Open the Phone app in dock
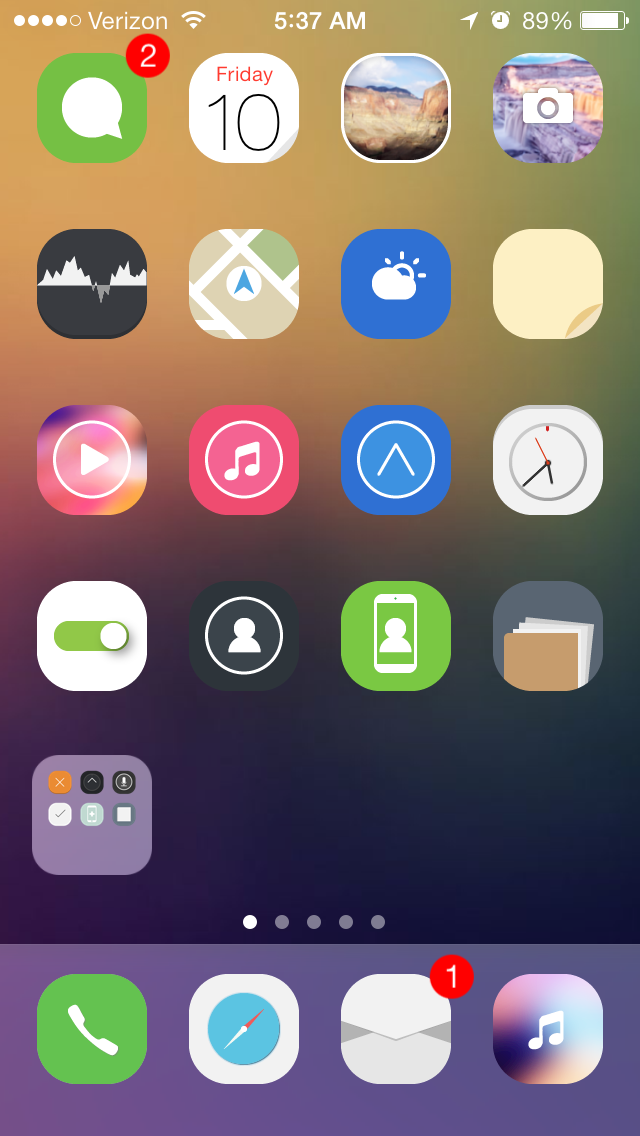Viewport: 640px width, 1136px height. pos(92,1029)
